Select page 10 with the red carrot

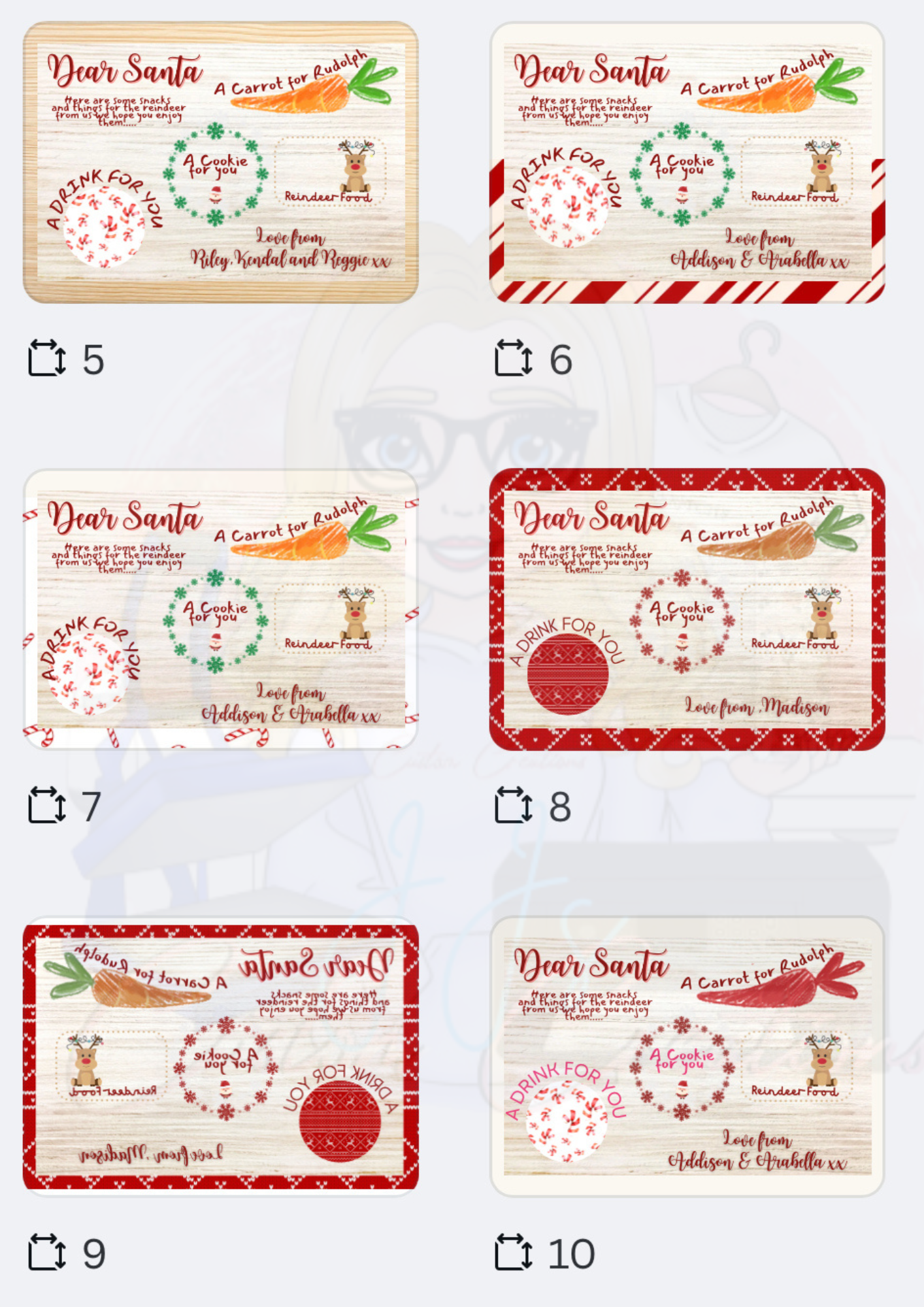[x=687, y=1056]
